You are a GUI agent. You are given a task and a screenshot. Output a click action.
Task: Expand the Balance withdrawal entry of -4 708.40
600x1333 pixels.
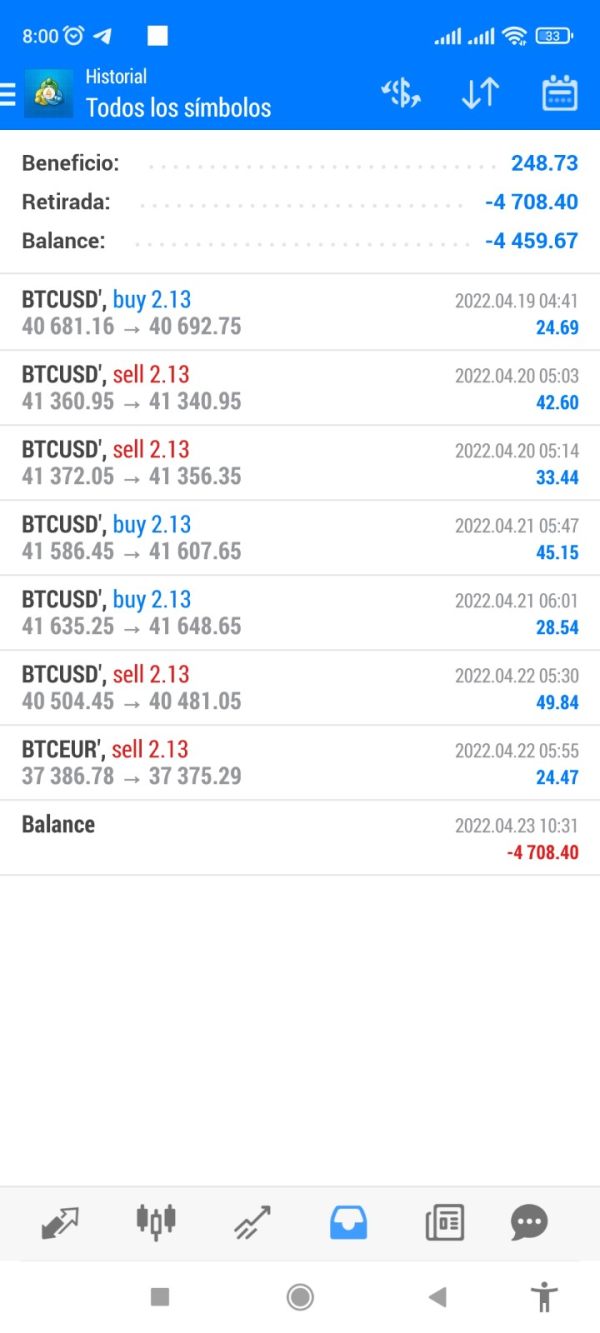point(300,837)
